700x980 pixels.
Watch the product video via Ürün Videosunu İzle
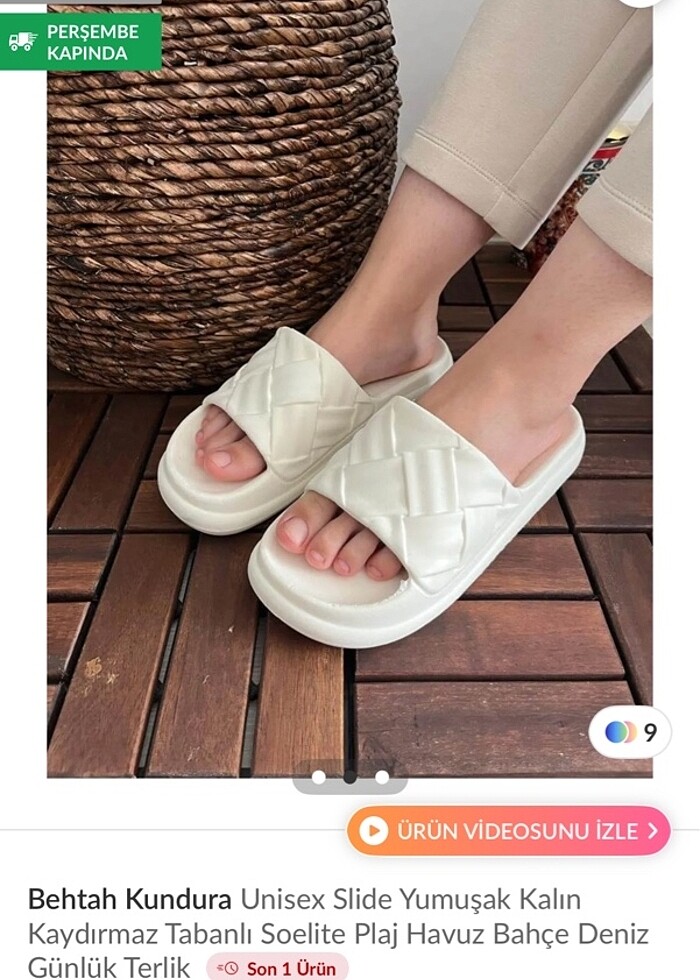coord(508,831)
